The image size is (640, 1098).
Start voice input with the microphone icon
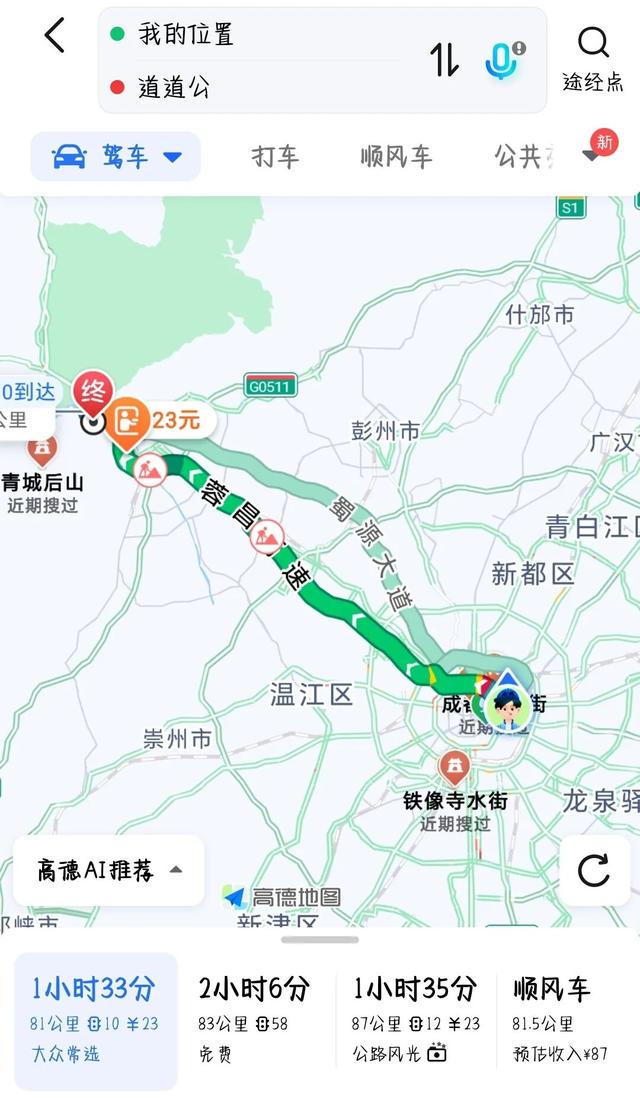point(502,60)
